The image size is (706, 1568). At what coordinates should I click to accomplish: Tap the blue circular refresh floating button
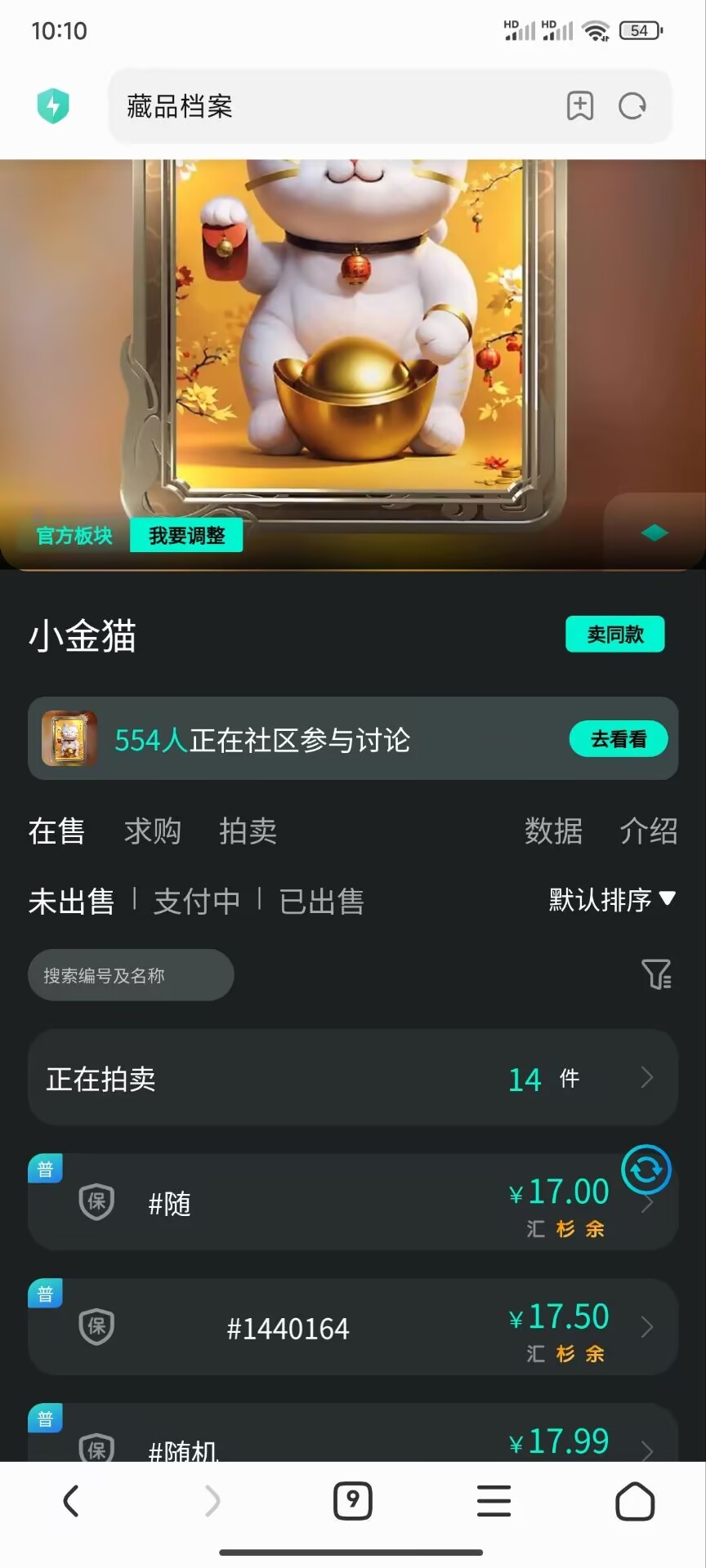point(646,1170)
